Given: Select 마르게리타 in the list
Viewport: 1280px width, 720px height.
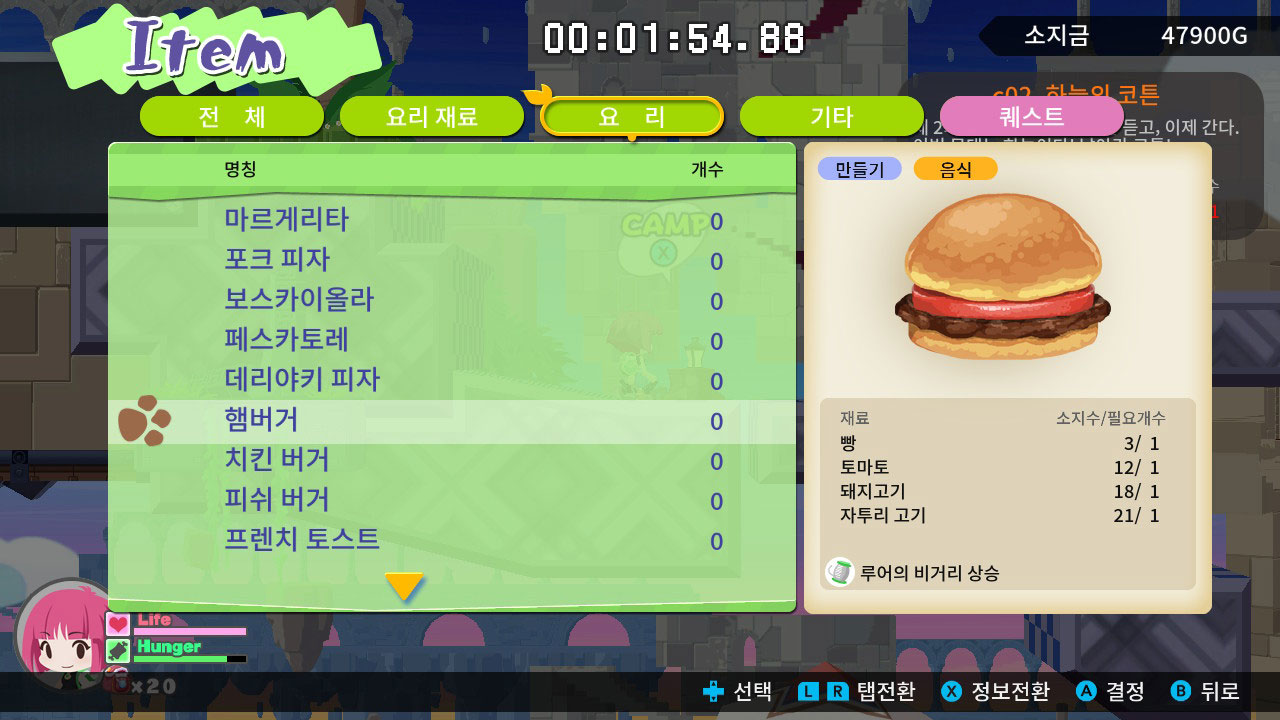Looking at the screenshot, I should (287, 220).
